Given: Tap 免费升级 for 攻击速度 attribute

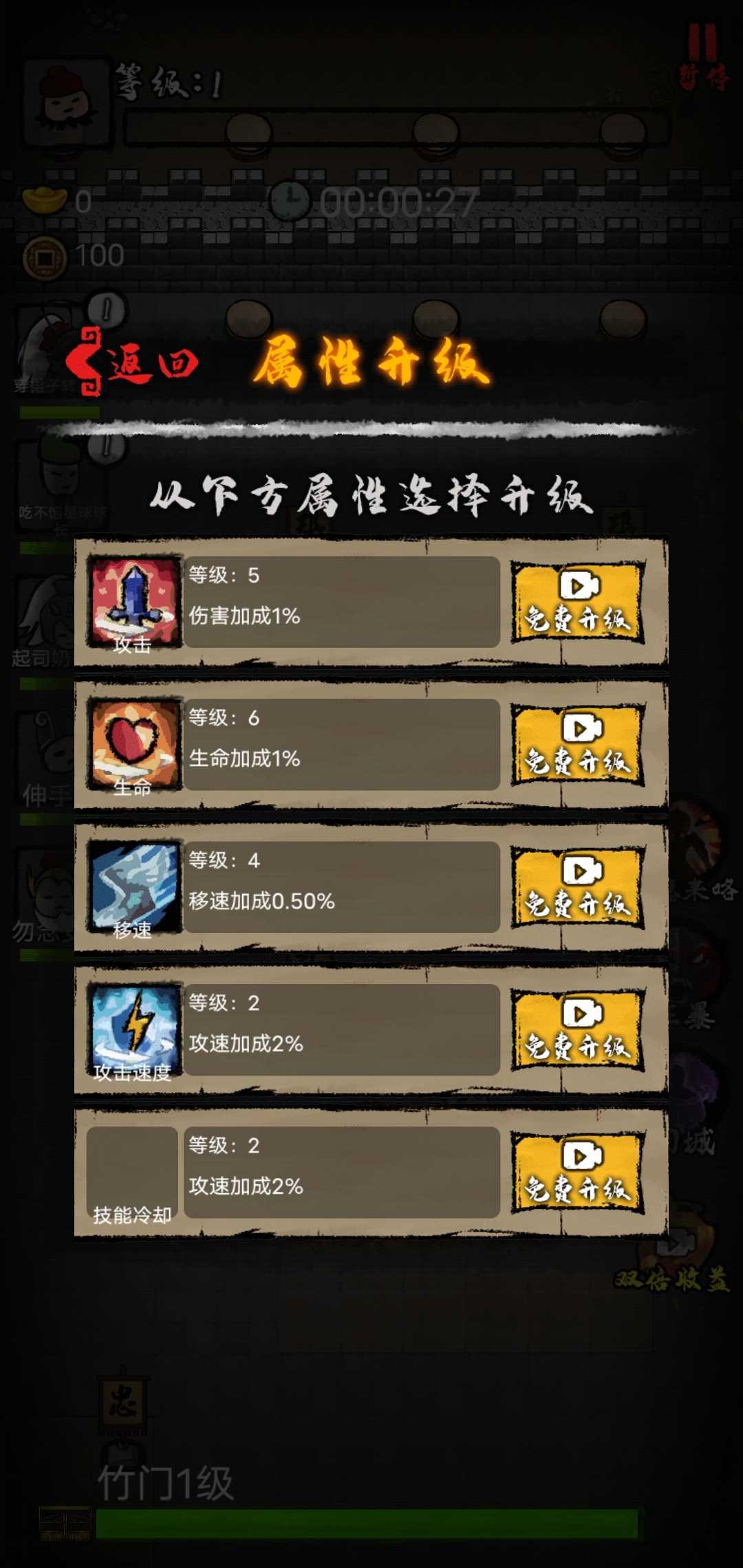Looking at the screenshot, I should (578, 1030).
